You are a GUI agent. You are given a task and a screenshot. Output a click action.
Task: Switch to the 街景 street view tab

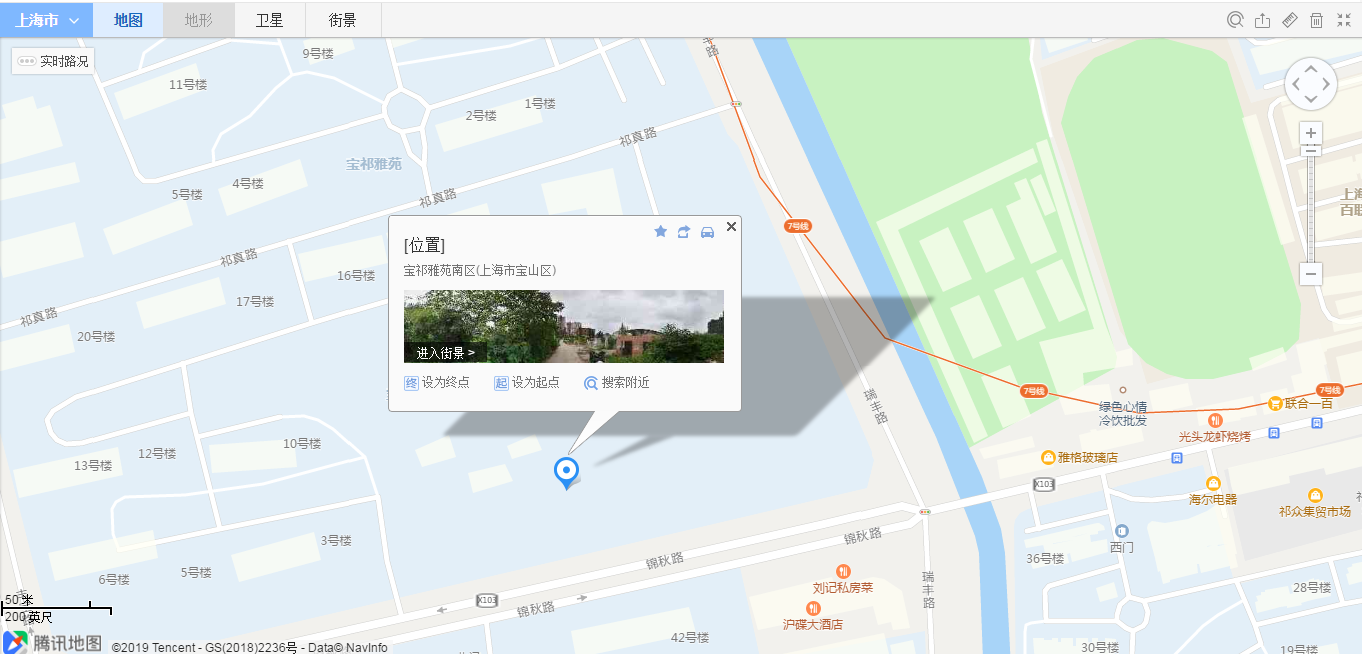343,20
